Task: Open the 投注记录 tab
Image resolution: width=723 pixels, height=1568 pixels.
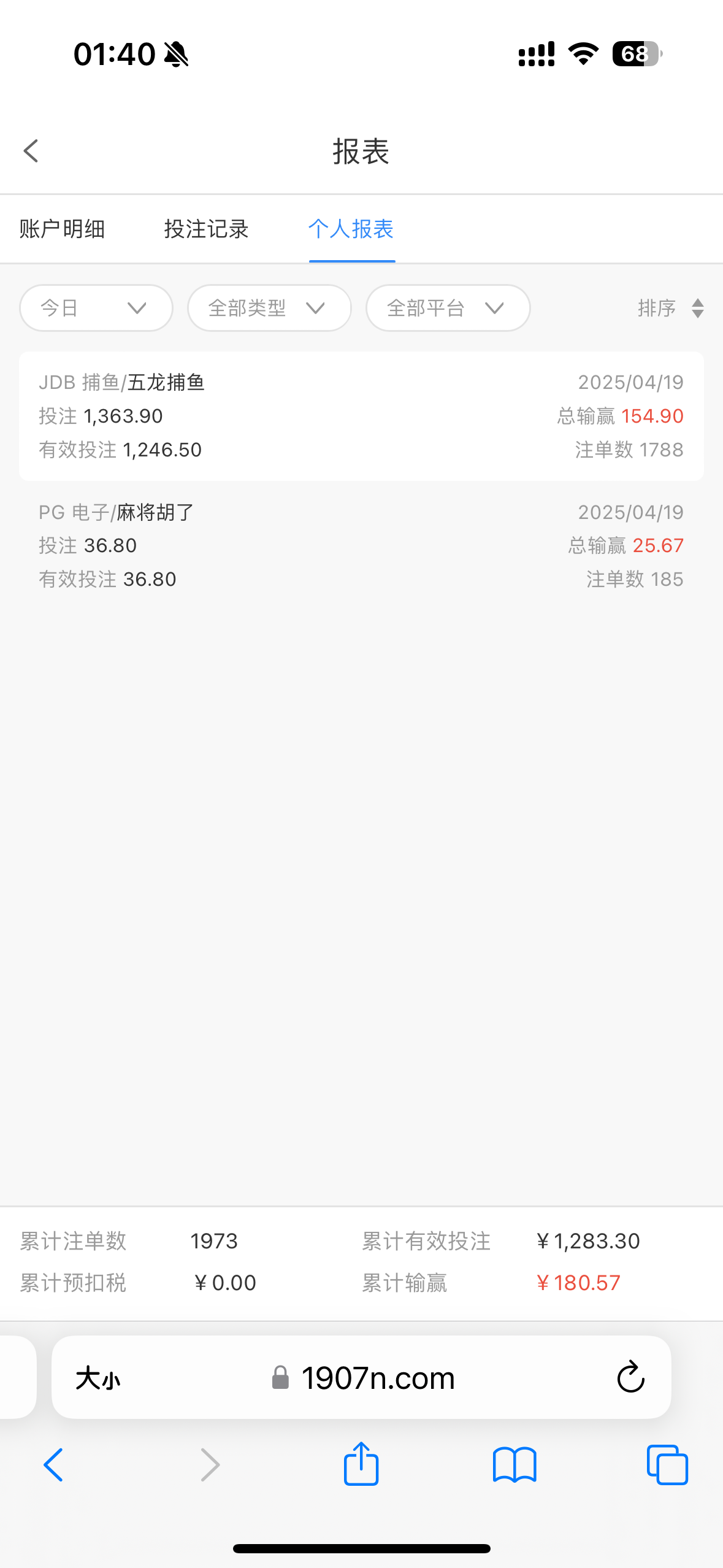Action: 206,229
